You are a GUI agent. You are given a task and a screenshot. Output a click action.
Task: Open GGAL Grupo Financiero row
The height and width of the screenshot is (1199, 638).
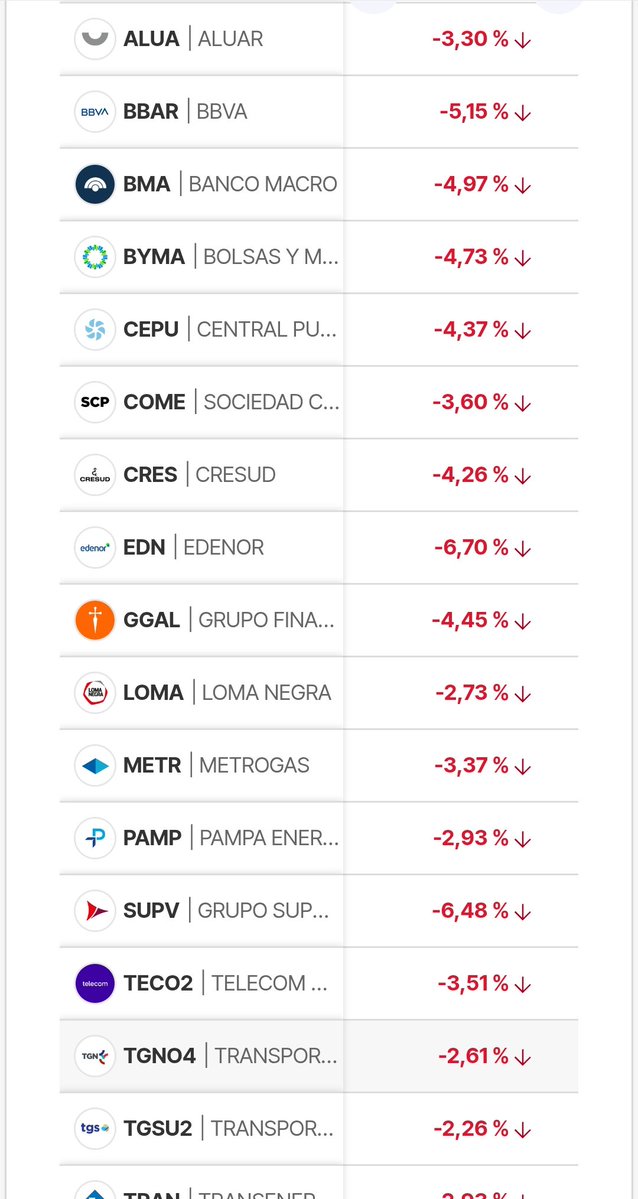click(x=318, y=620)
